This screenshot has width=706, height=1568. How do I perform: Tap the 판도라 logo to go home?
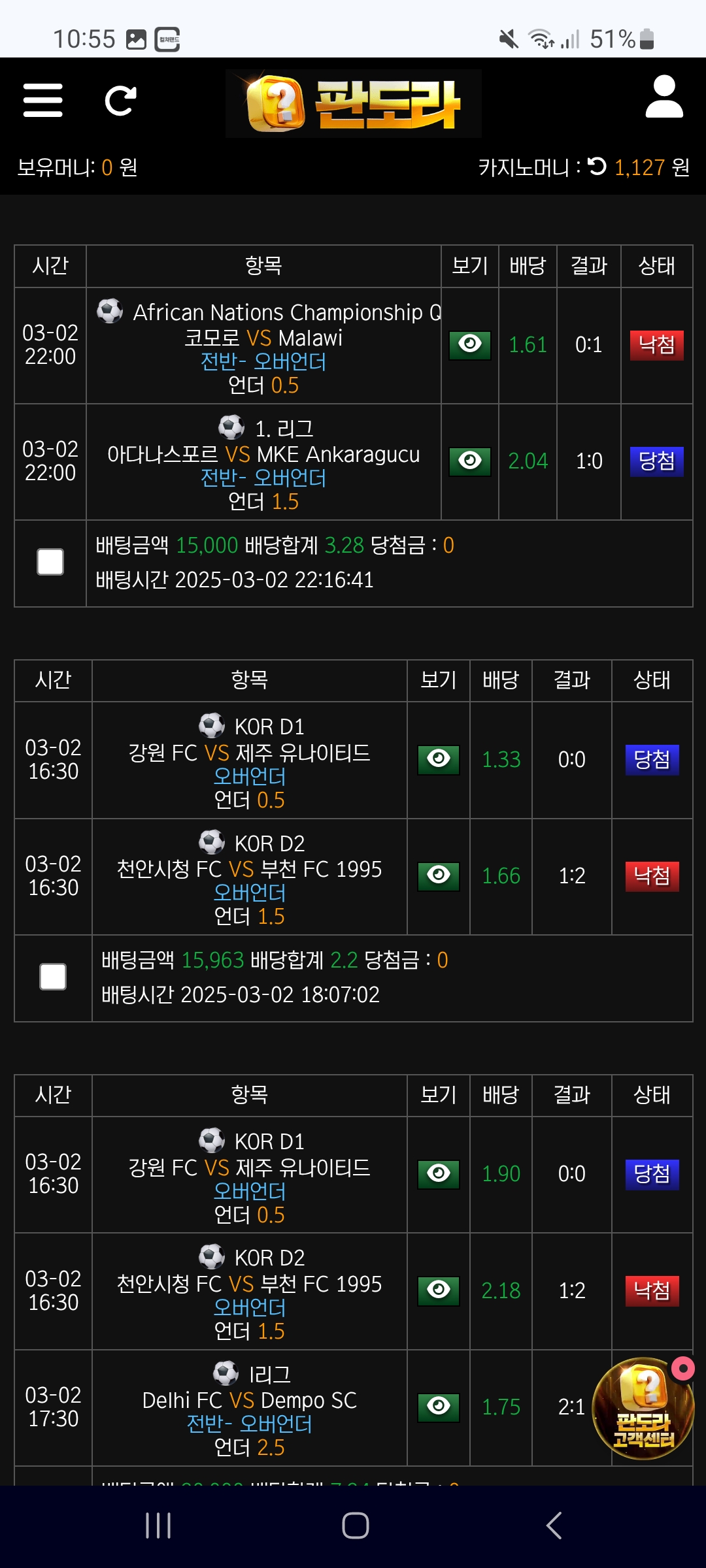(354, 103)
